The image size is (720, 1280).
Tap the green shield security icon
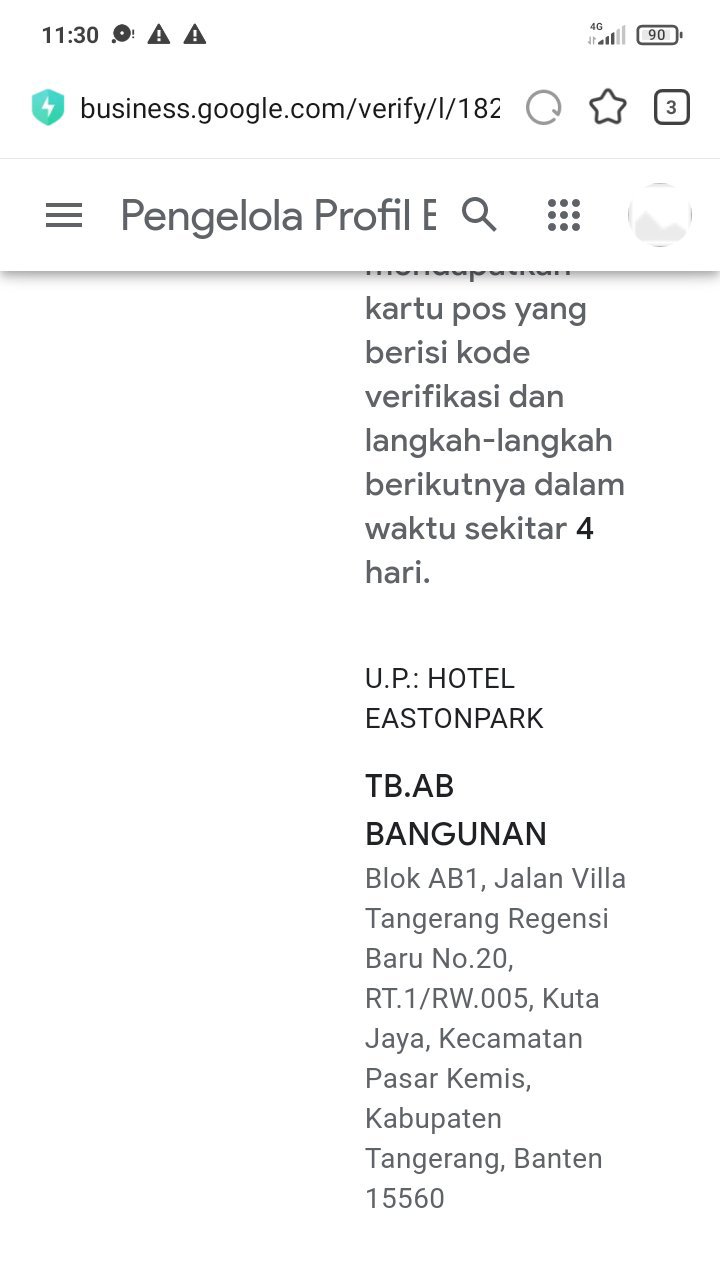coord(48,108)
